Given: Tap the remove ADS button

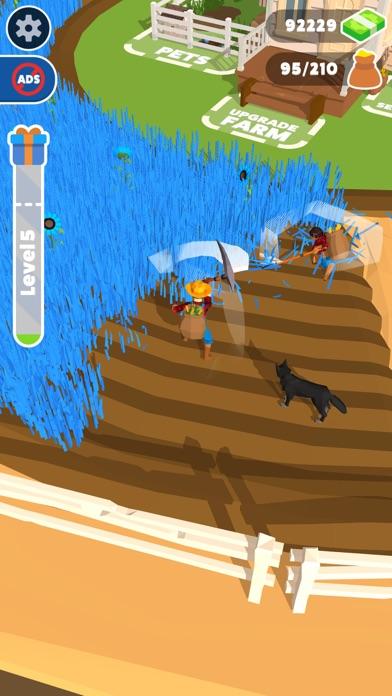Looking at the screenshot, I should tap(28, 79).
